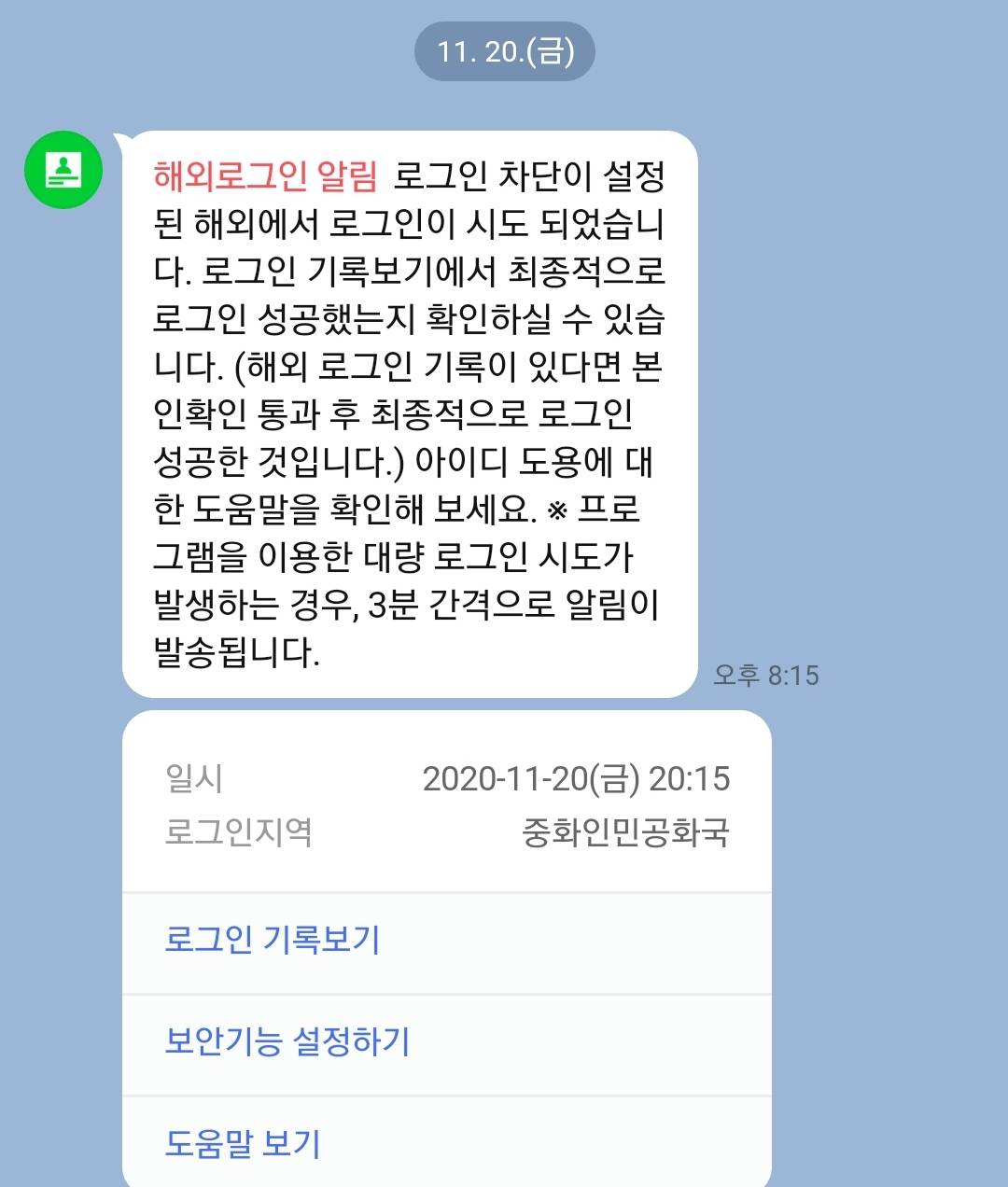Open 보안기능 설정하기 link
Image resolution: width=1008 pixels, height=1187 pixels.
coord(287,1041)
